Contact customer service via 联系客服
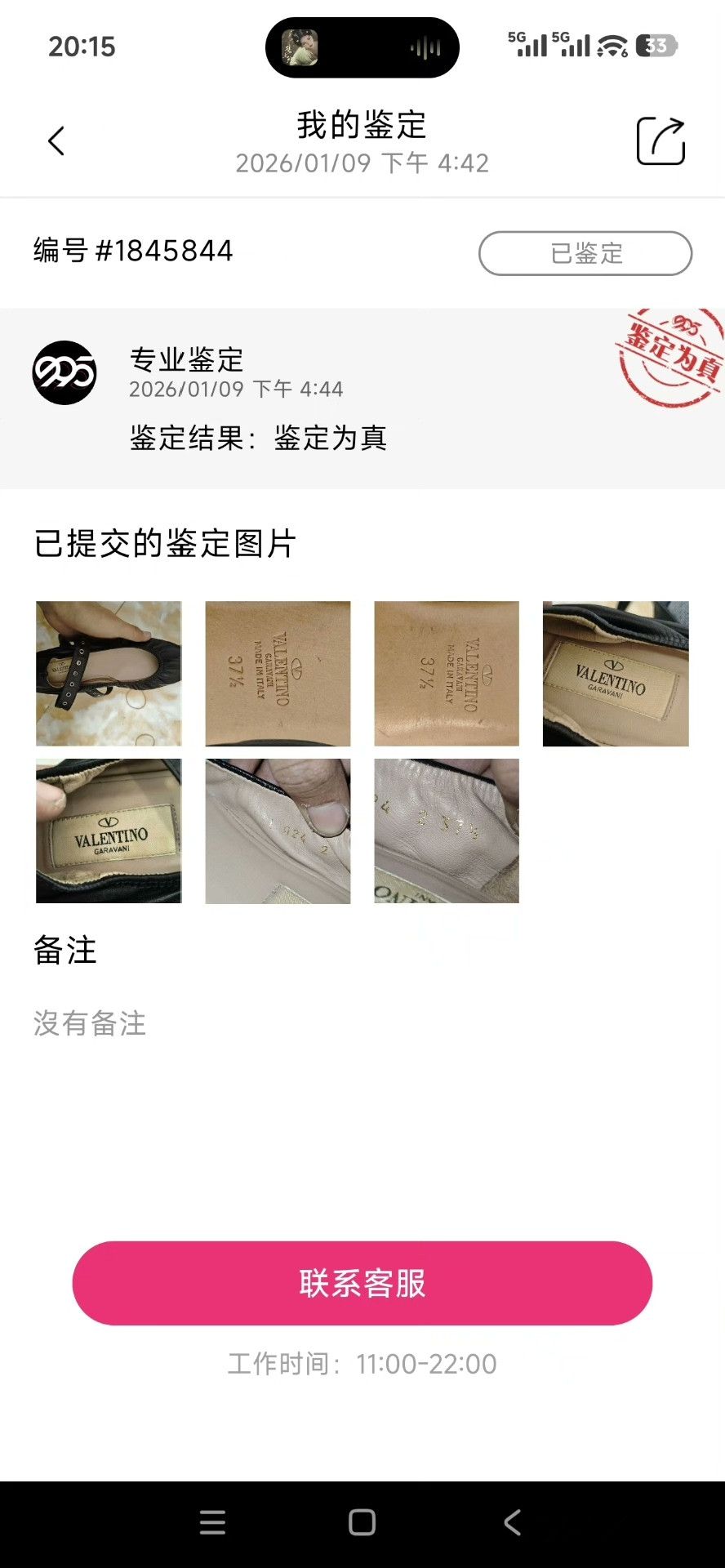 click(362, 1283)
